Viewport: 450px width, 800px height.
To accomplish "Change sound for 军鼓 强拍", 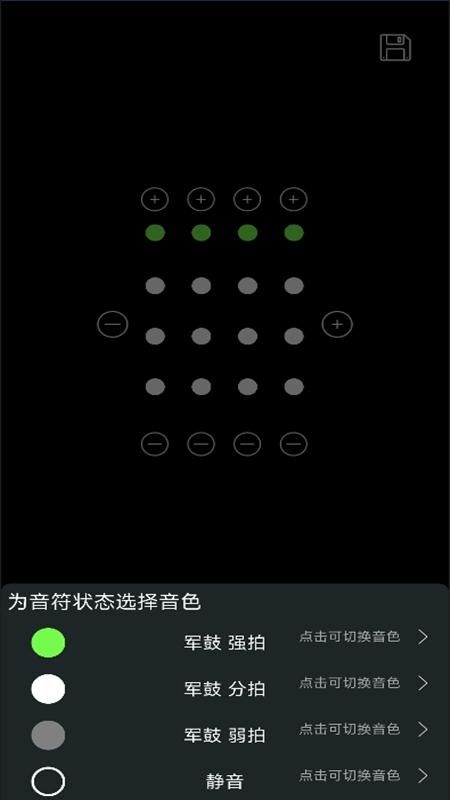I will (x=225, y=642).
